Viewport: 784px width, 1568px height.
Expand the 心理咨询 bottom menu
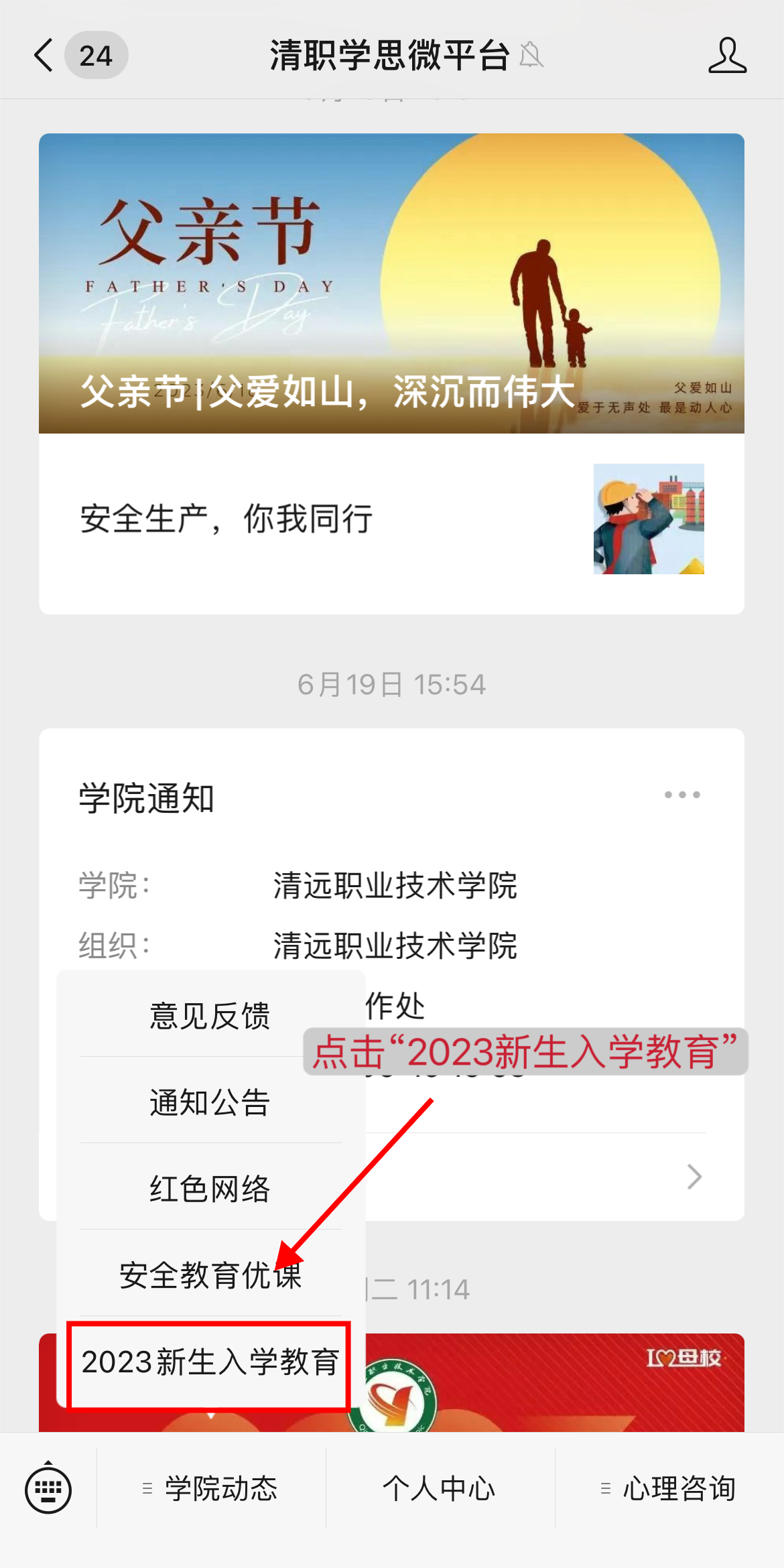pyautogui.click(x=669, y=1489)
